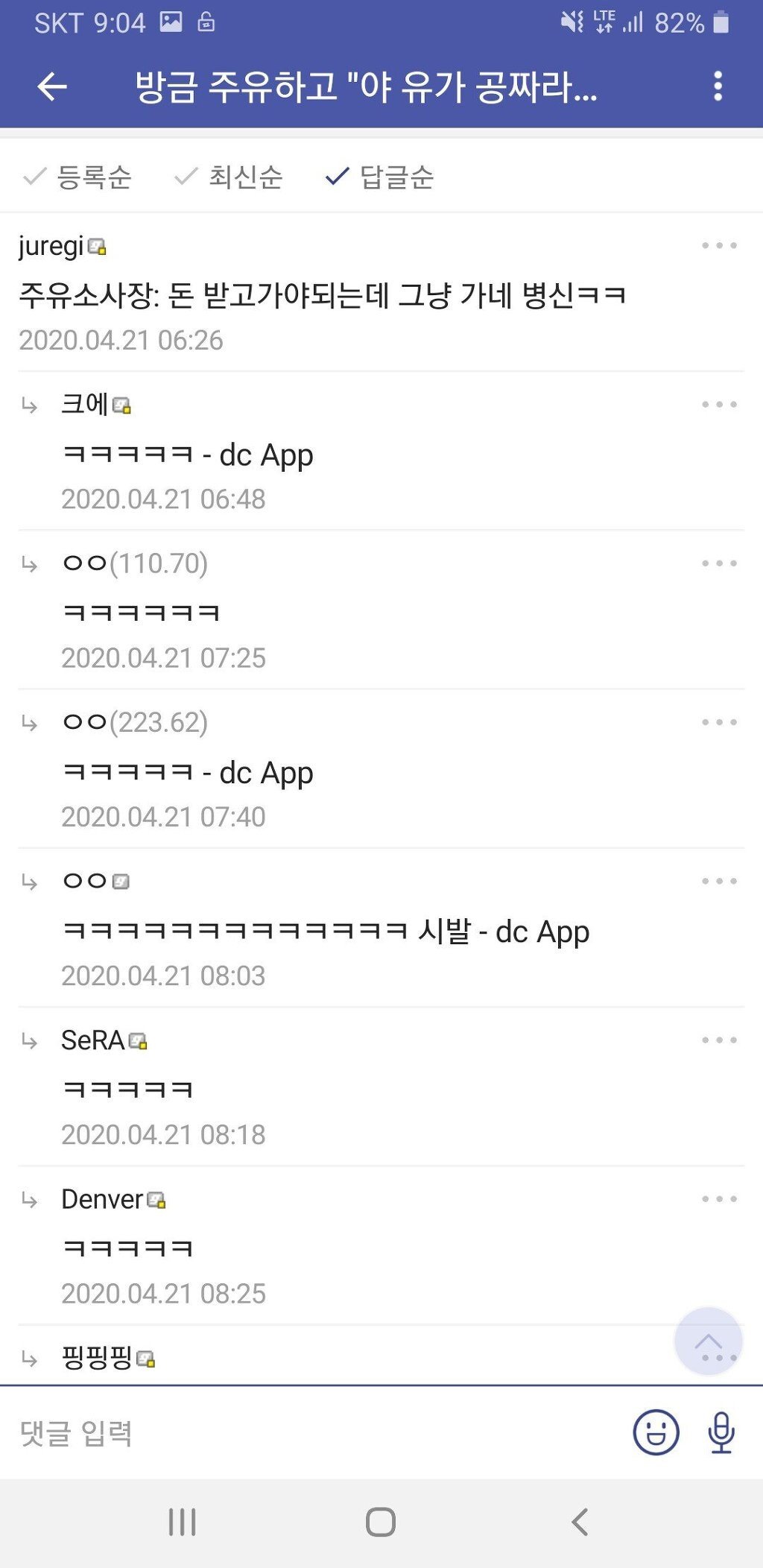This screenshot has width=763, height=1568.
Task: Jump to top with the up-arrow button
Action: [708, 1341]
